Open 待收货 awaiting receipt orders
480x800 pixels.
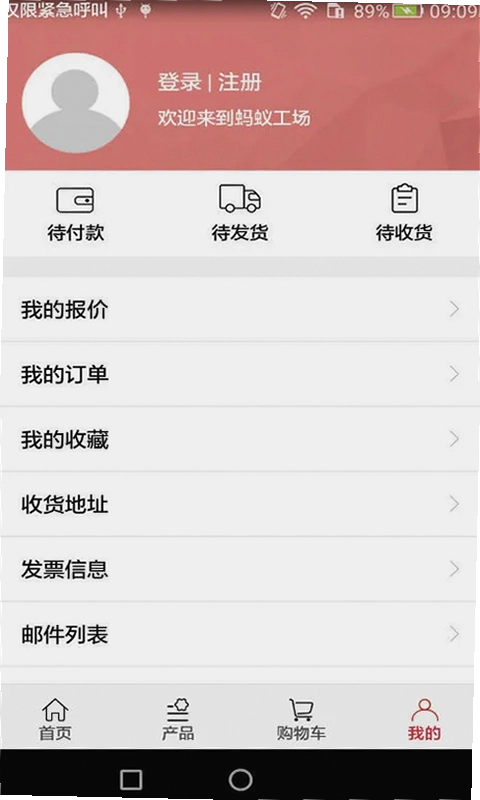[404, 213]
